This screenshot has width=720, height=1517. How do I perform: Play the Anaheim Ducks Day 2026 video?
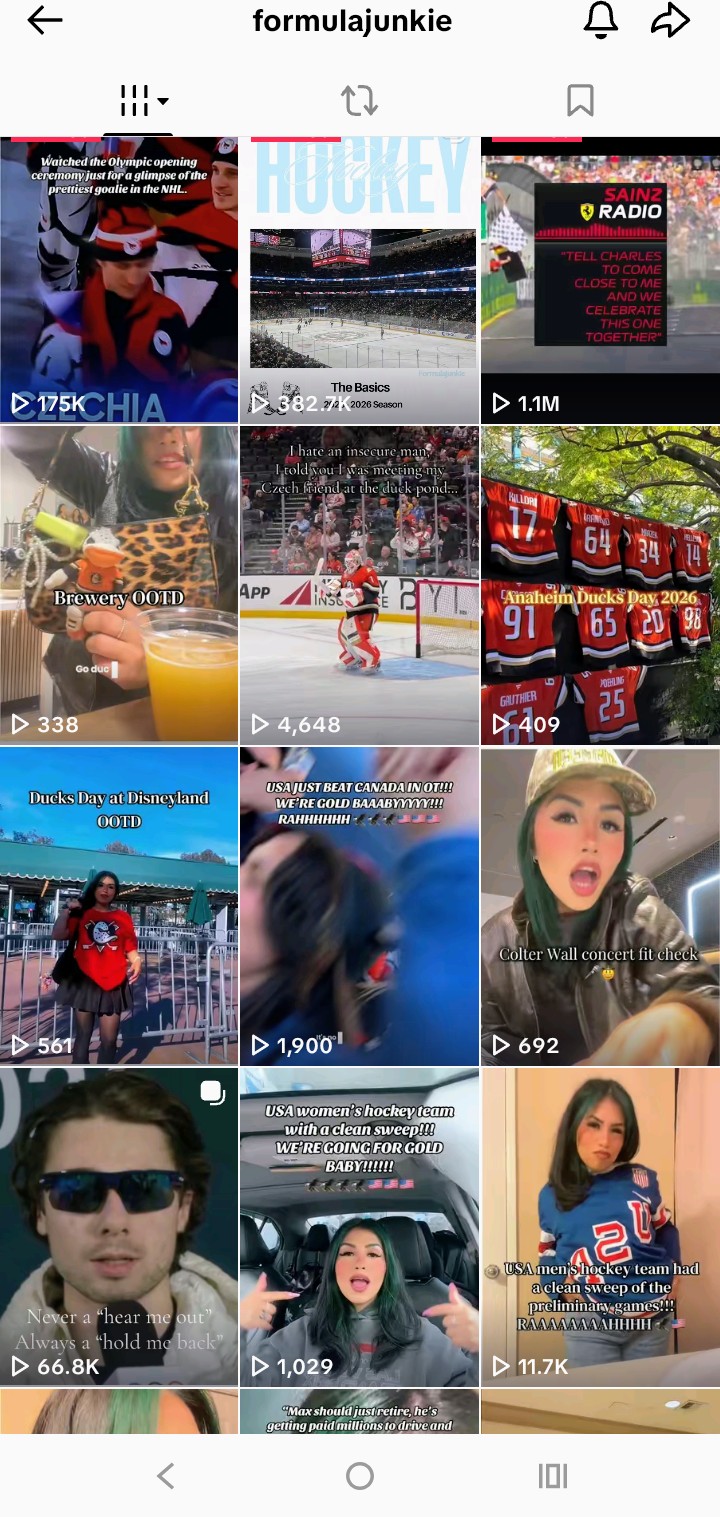[600, 585]
